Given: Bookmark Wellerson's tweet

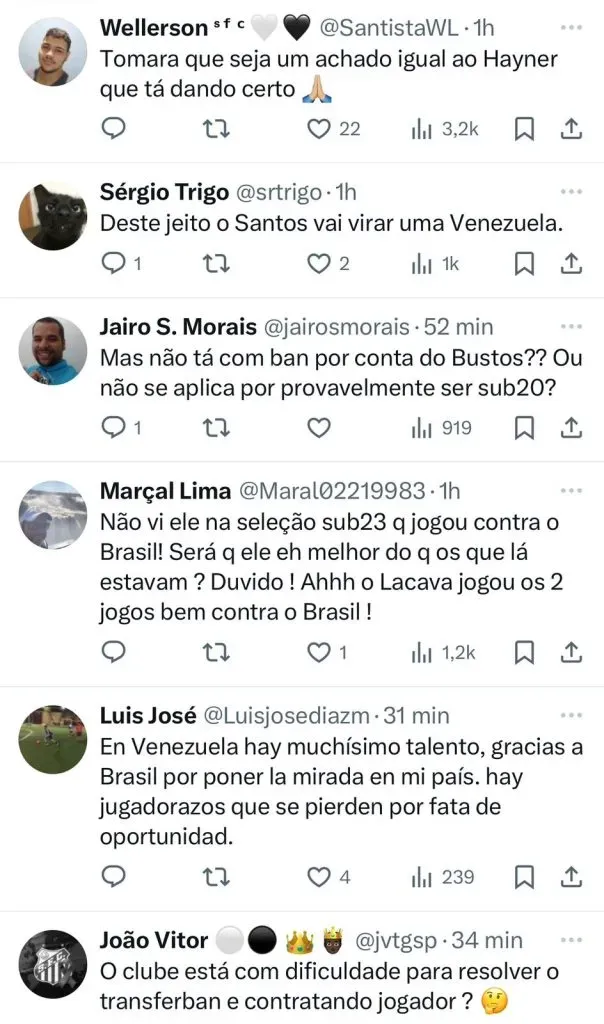Looking at the screenshot, I should point(523,128).
